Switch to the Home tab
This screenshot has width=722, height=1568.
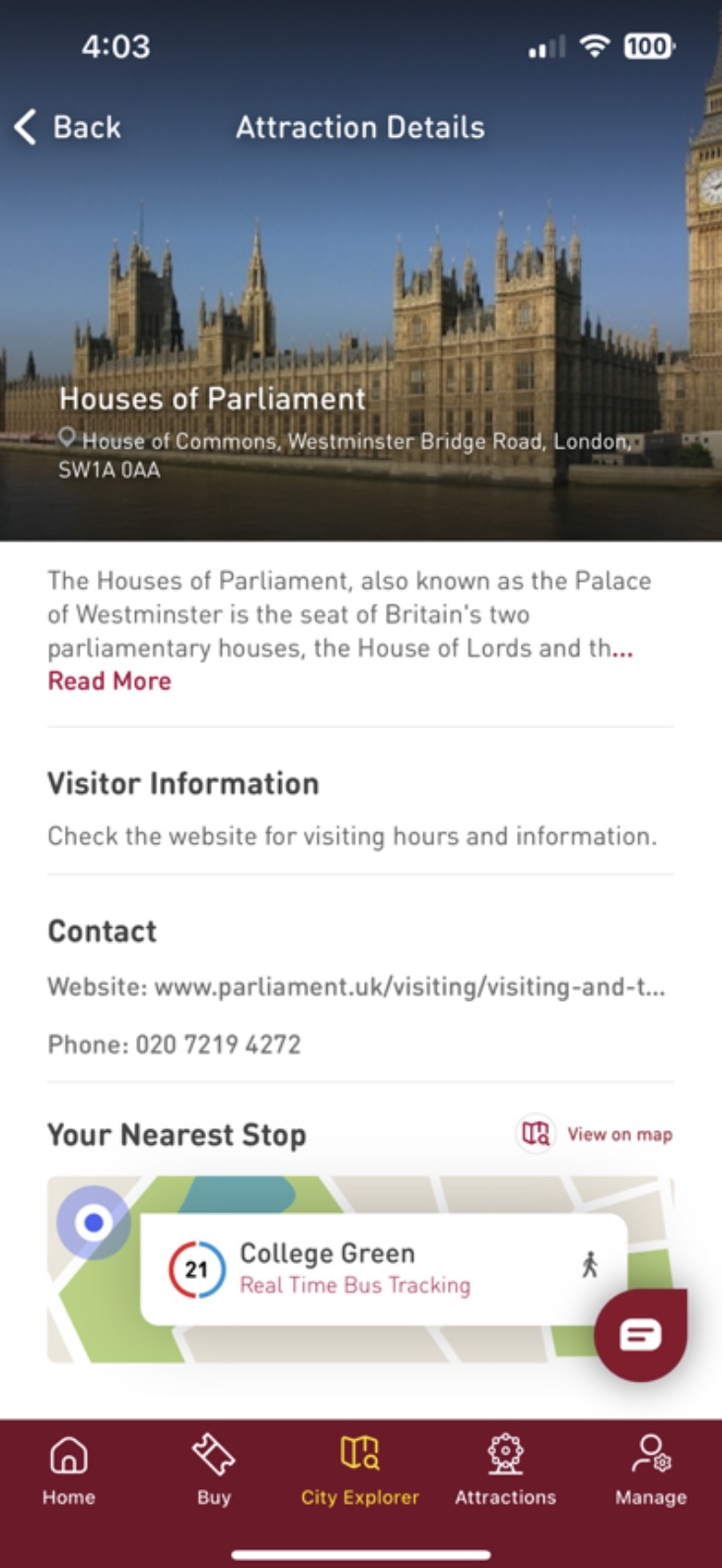[x=69, y=1469]
